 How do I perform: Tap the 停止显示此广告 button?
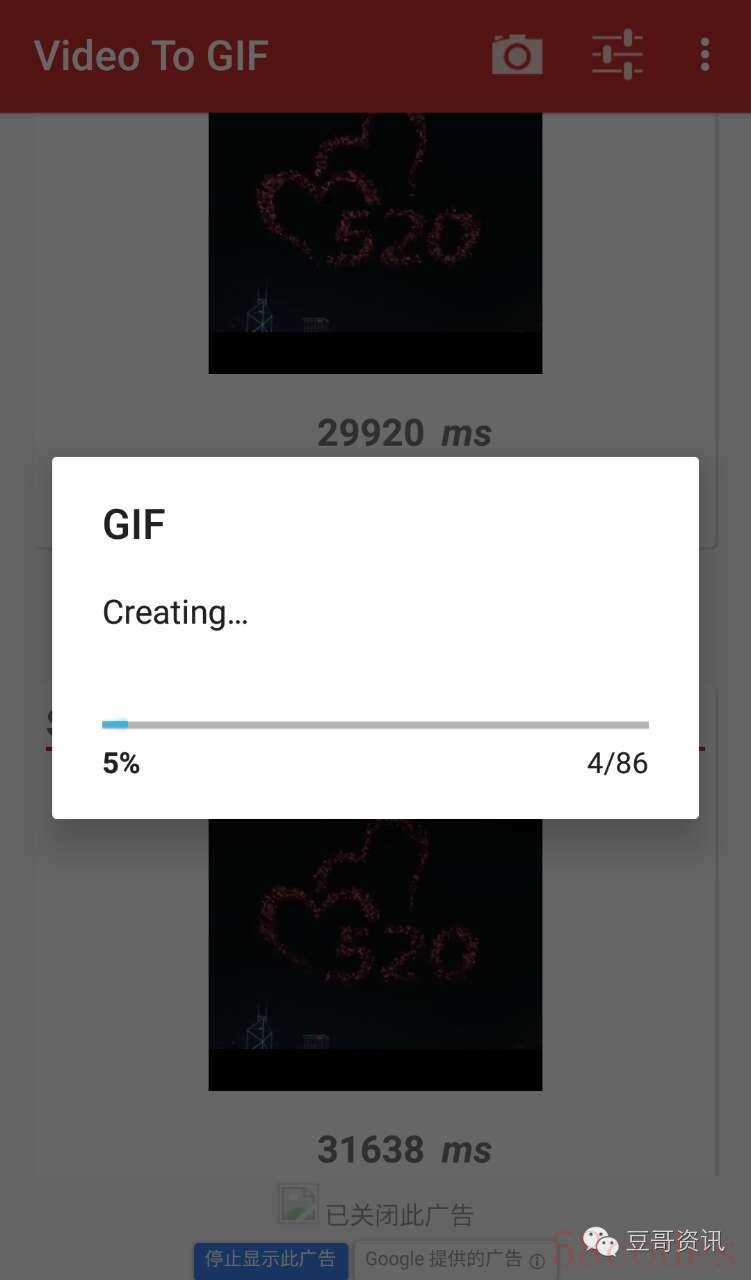[x=270, y=1259]
